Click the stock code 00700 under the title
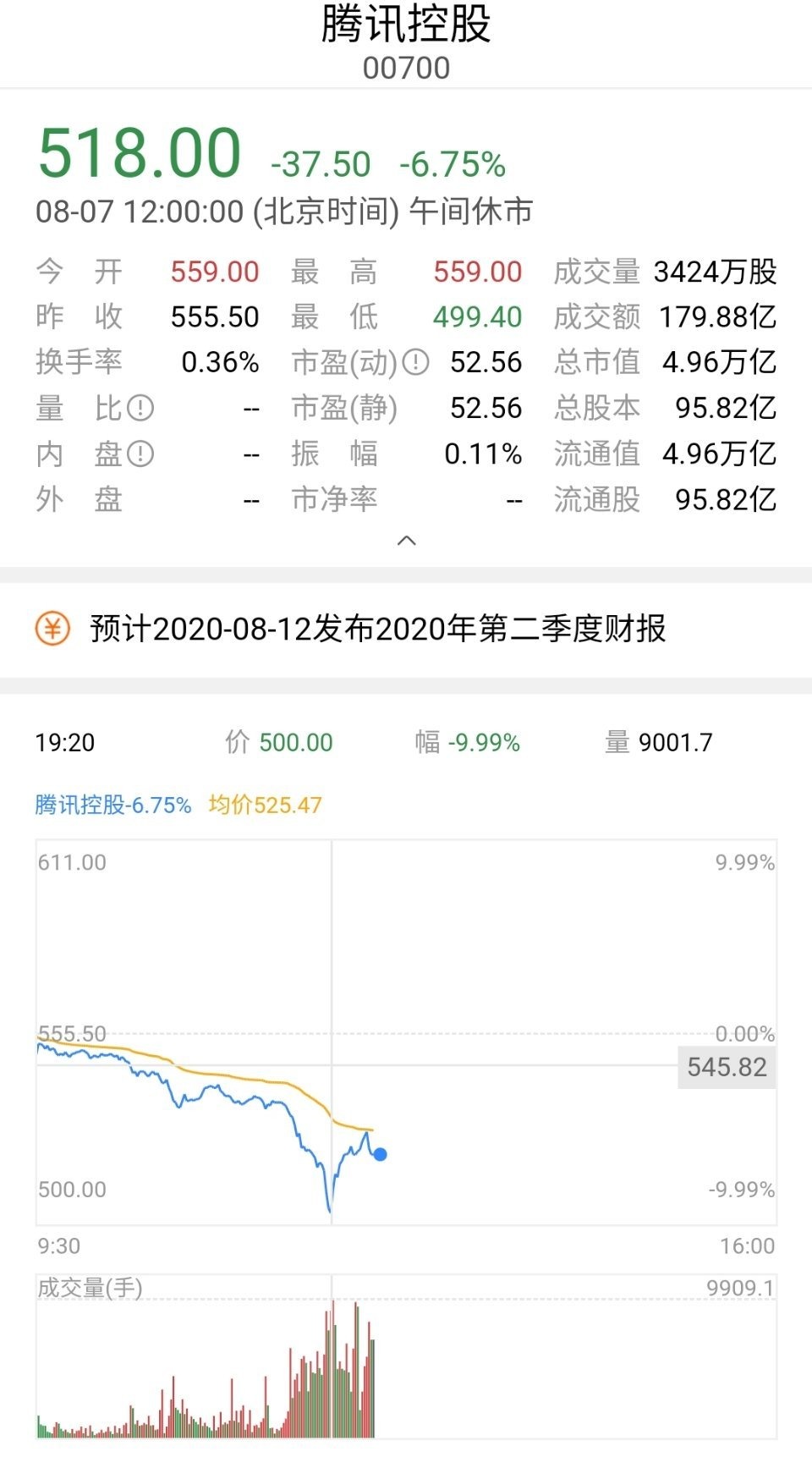The image size is (812, 1457). pyautogui.click(x=405, y=69)
